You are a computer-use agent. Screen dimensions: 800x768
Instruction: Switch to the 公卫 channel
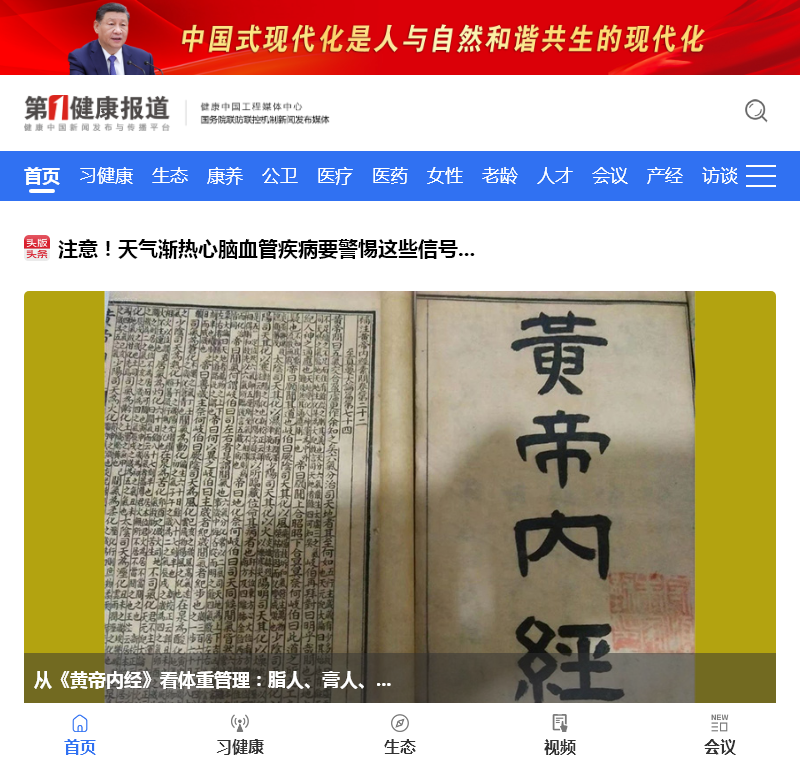[x=280, y=176]
